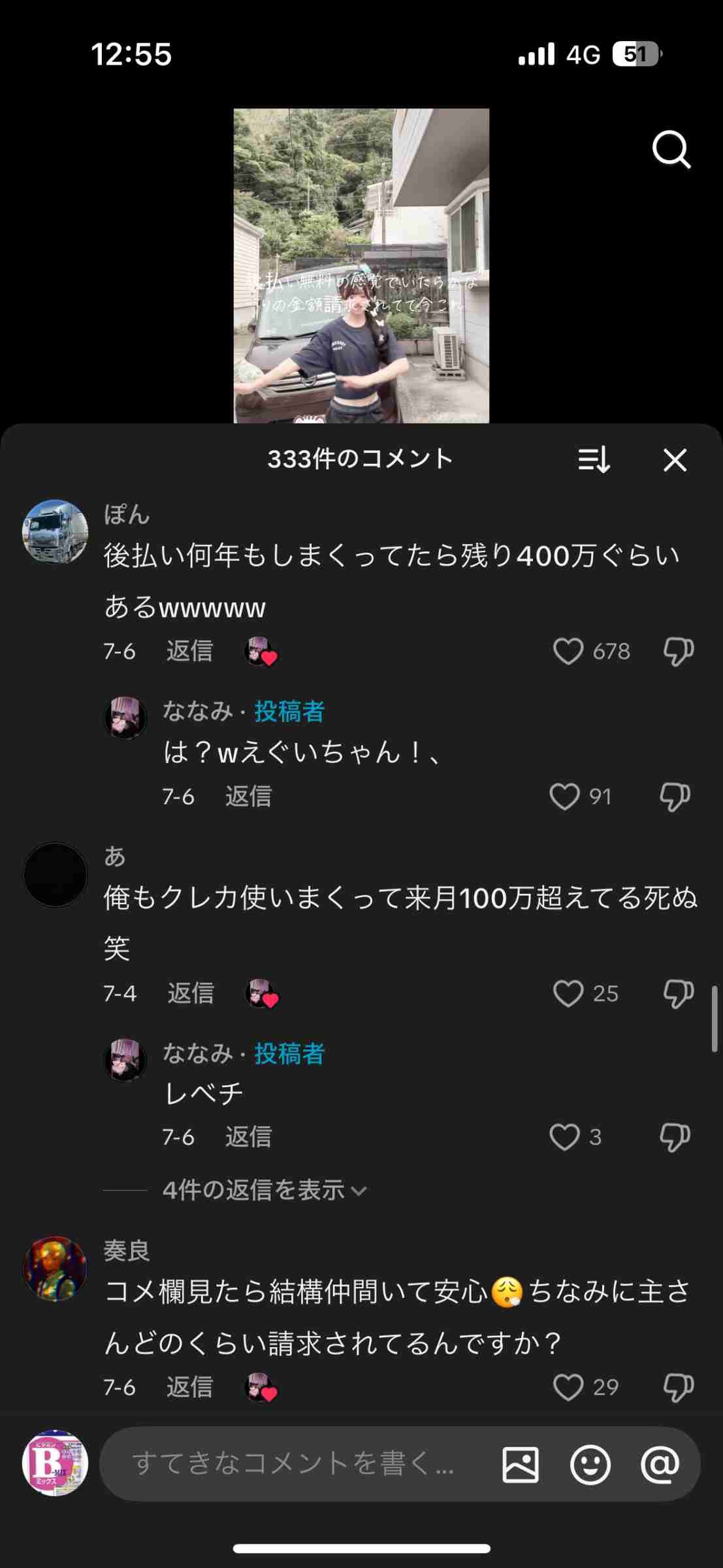Image resolution: width=723 pixels, height=1568 pixels.
Task: Dislike ぽん's comment about 400万
Action: (678, 651)
